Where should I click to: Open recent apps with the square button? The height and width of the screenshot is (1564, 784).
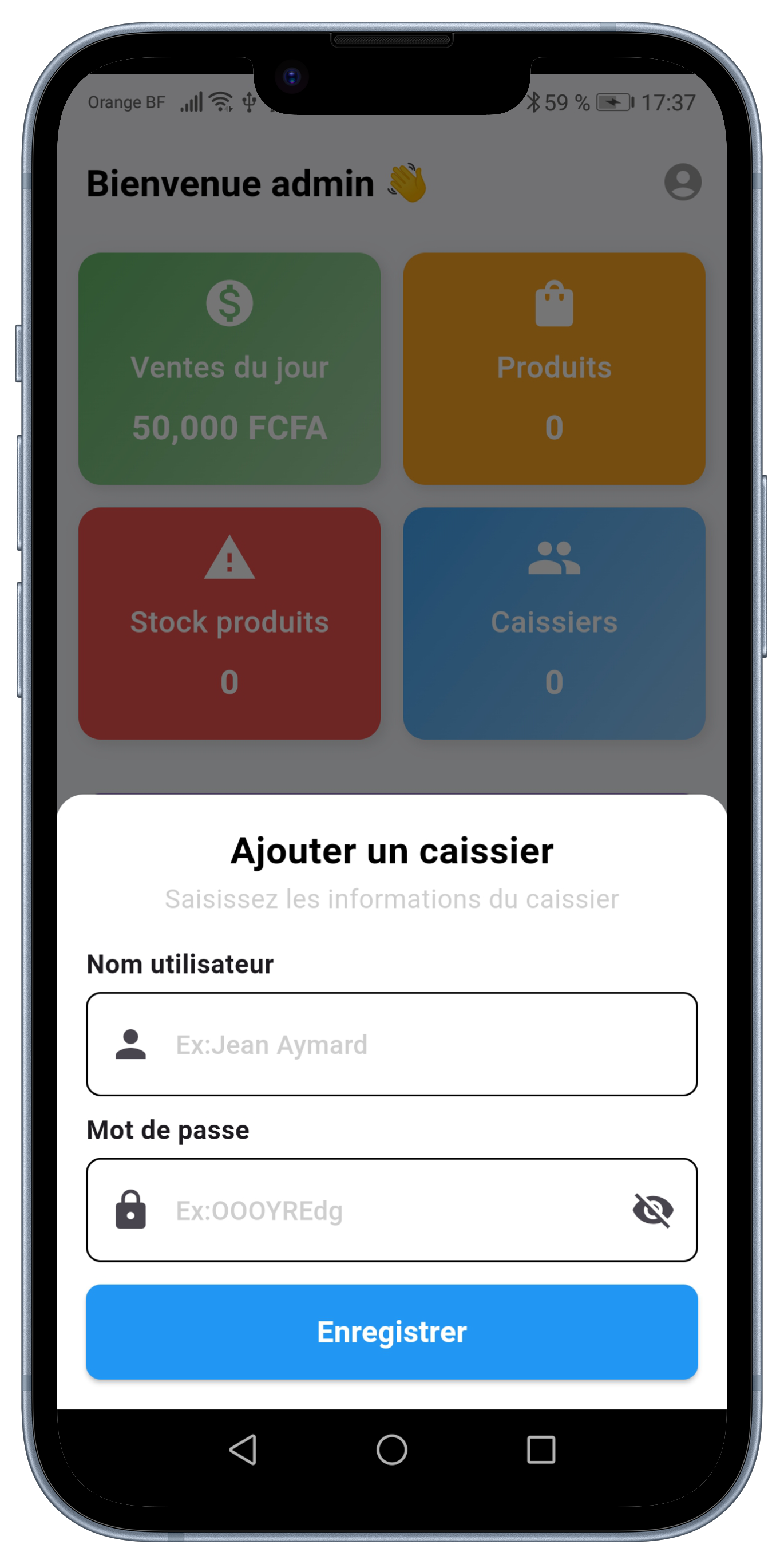(541, 1450)
